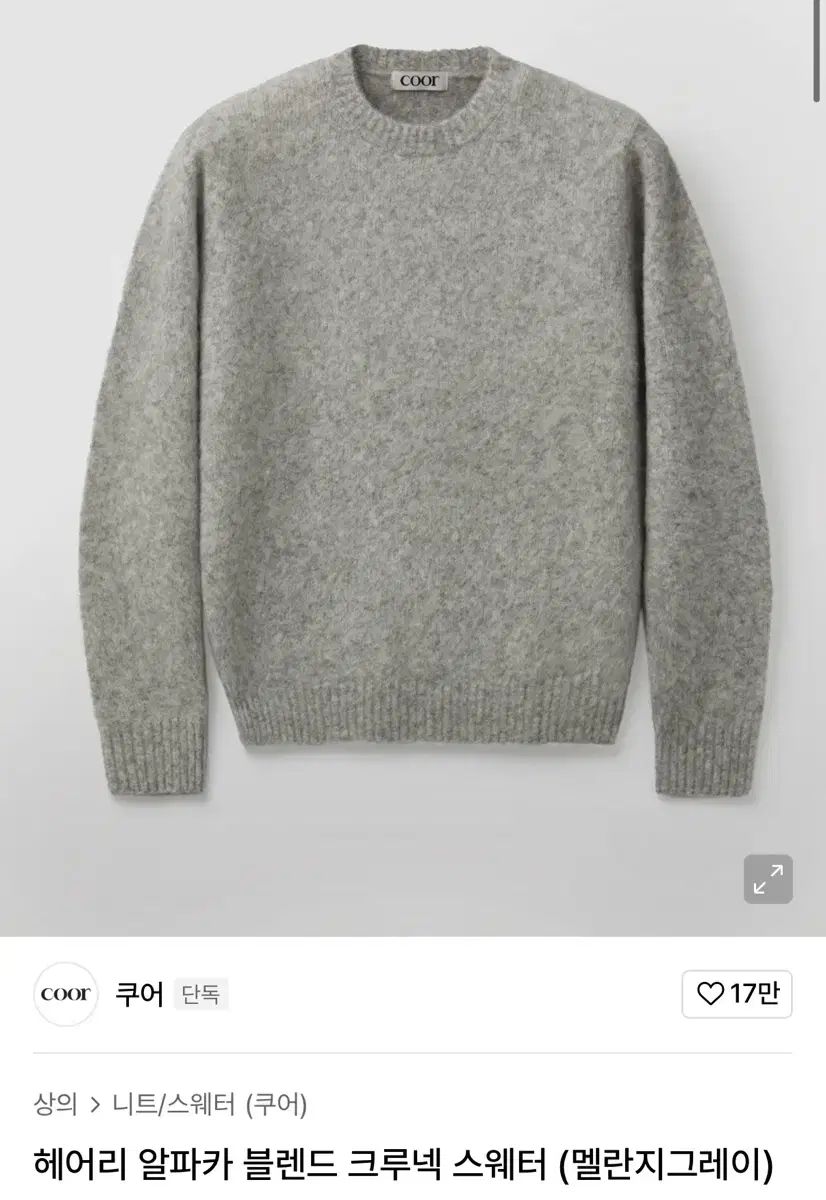Go to the 상의 category
The image size is (826, 1200).
click(55, 1104)
